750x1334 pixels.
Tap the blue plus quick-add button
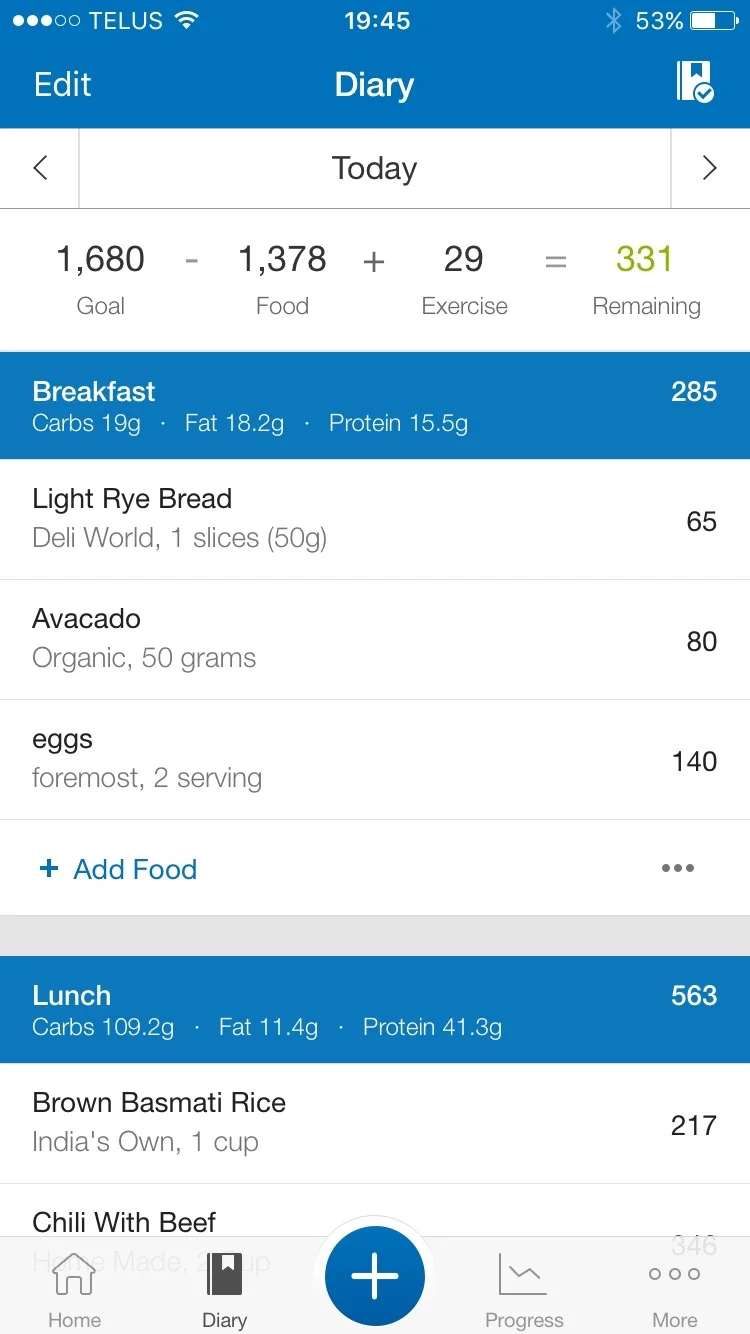click(x=375, y=1277)
